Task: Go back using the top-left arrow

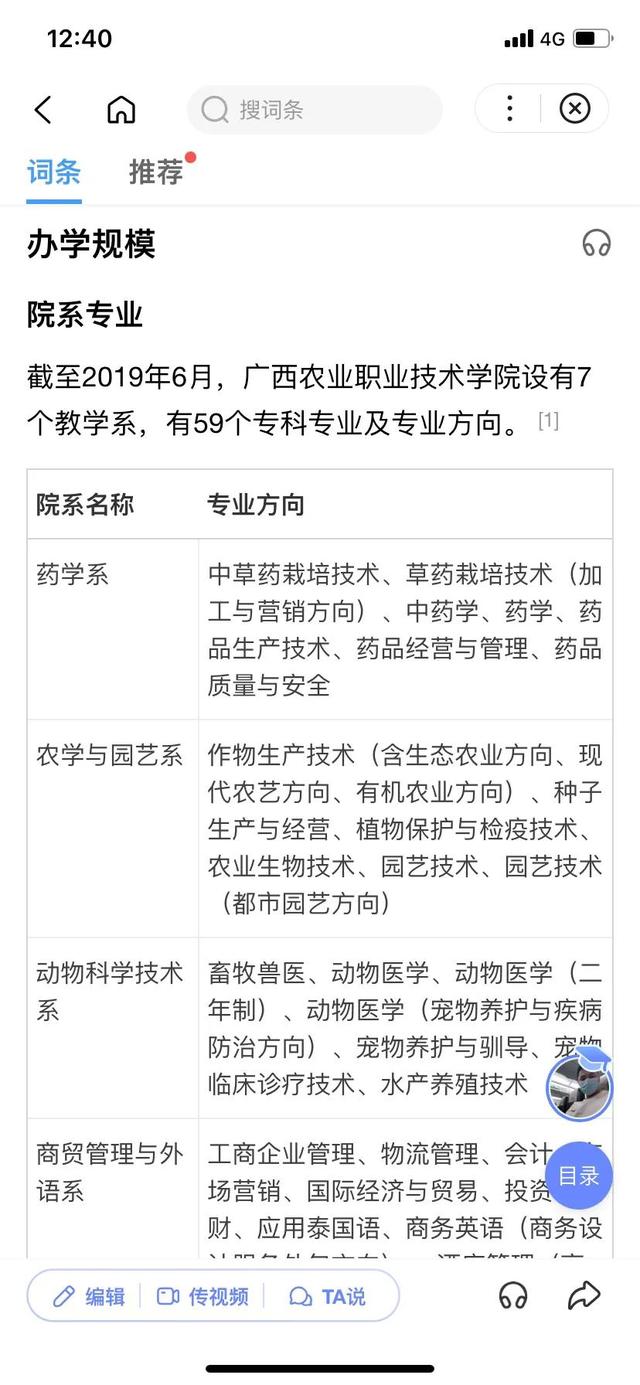Action: click(42, 109)
